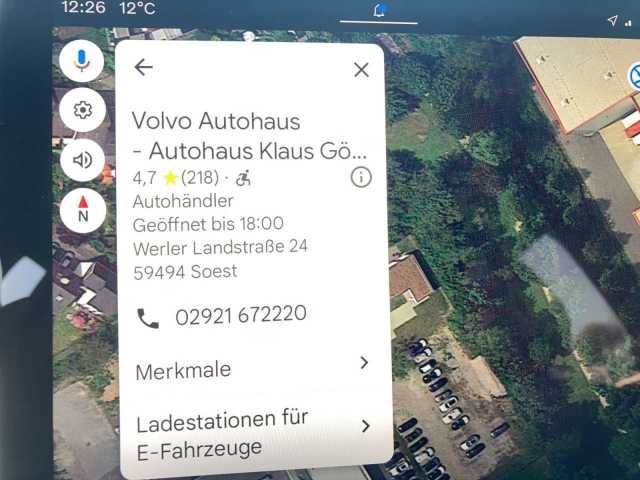Image resolution: width=640 pixels, height=480 pixels.
Task: Go back from the place details card
Action: pyautogui.click(x=144, y=67)
